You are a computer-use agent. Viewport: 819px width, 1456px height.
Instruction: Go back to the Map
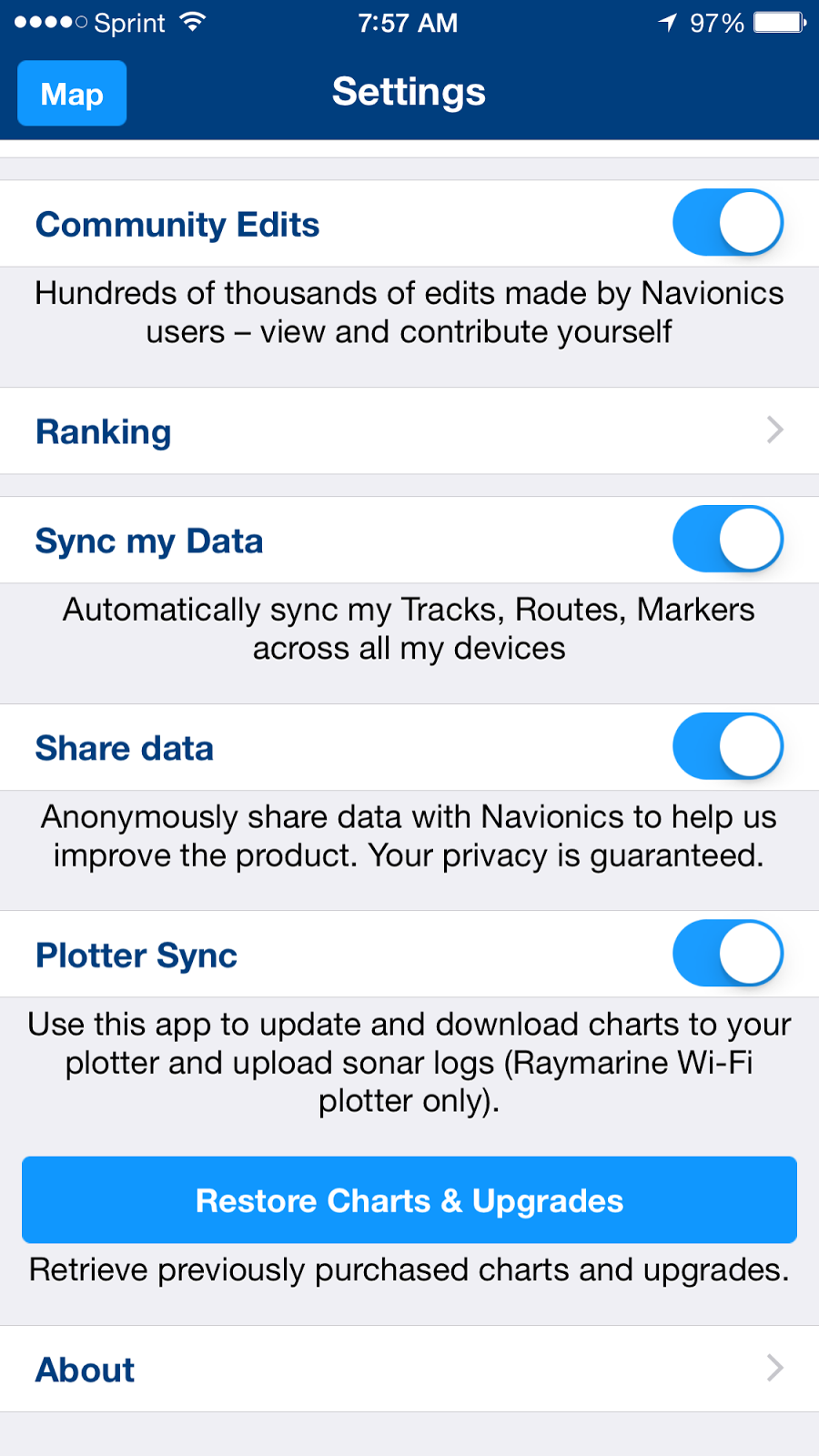pos(72,94)
